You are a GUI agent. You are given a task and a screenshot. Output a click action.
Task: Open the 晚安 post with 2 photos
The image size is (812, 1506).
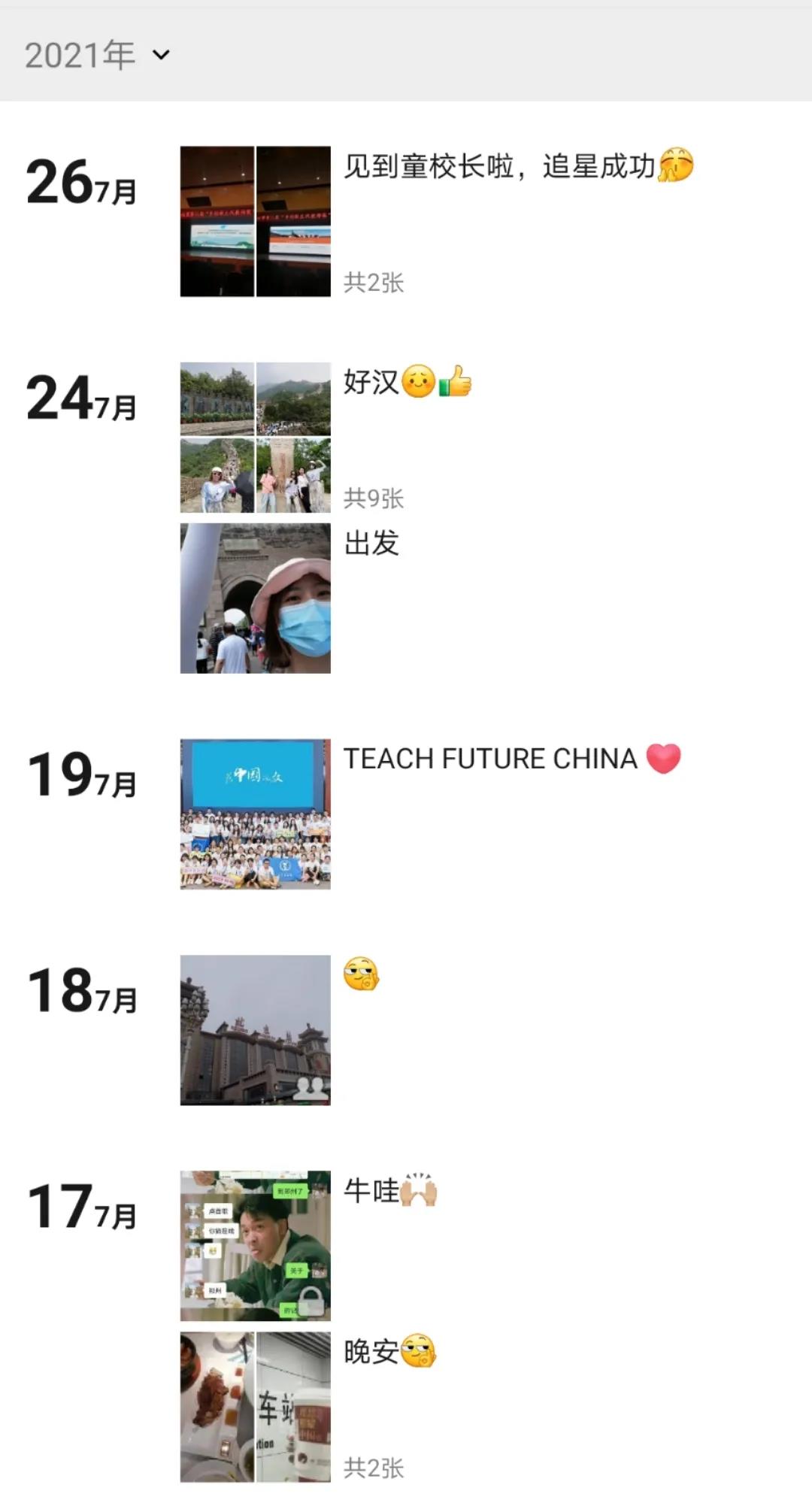point(256,1408)
